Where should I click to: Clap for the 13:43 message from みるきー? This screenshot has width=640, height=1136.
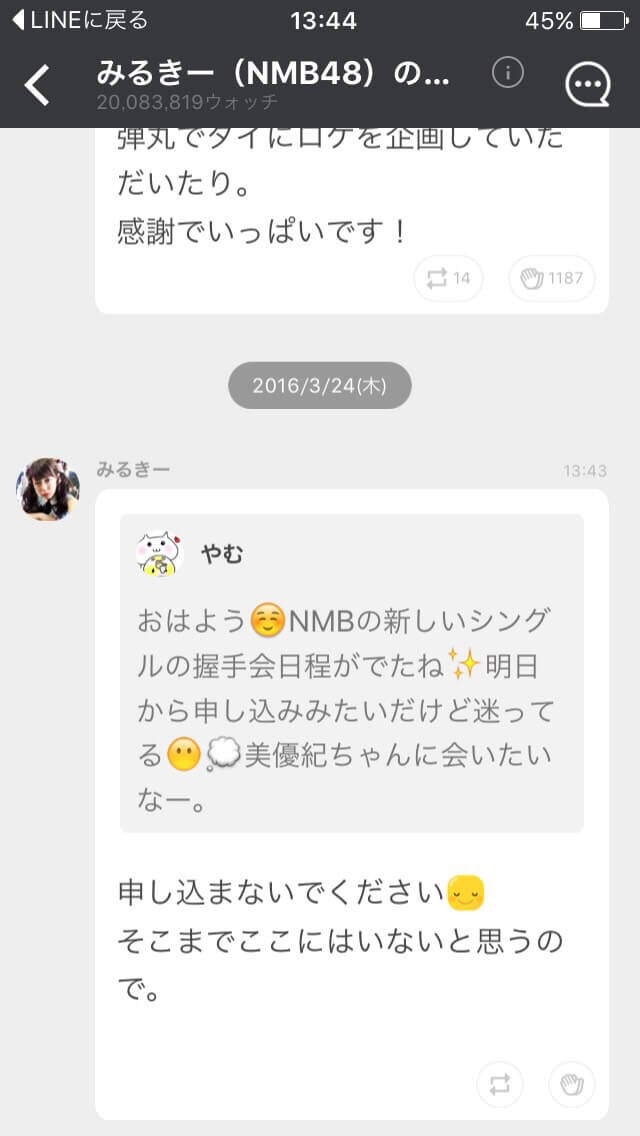point(571,1083)
